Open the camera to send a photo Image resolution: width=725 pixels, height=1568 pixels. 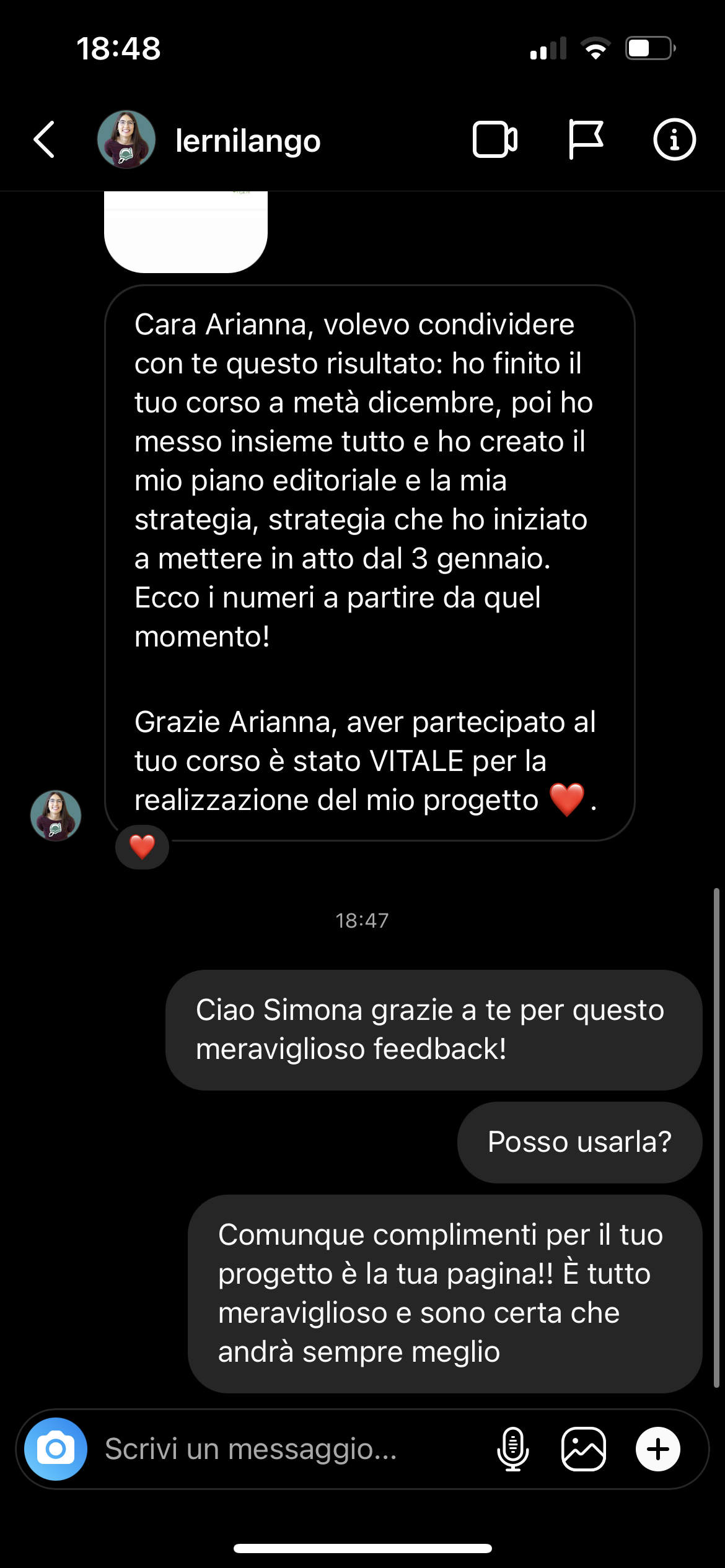click(56, 1449)
